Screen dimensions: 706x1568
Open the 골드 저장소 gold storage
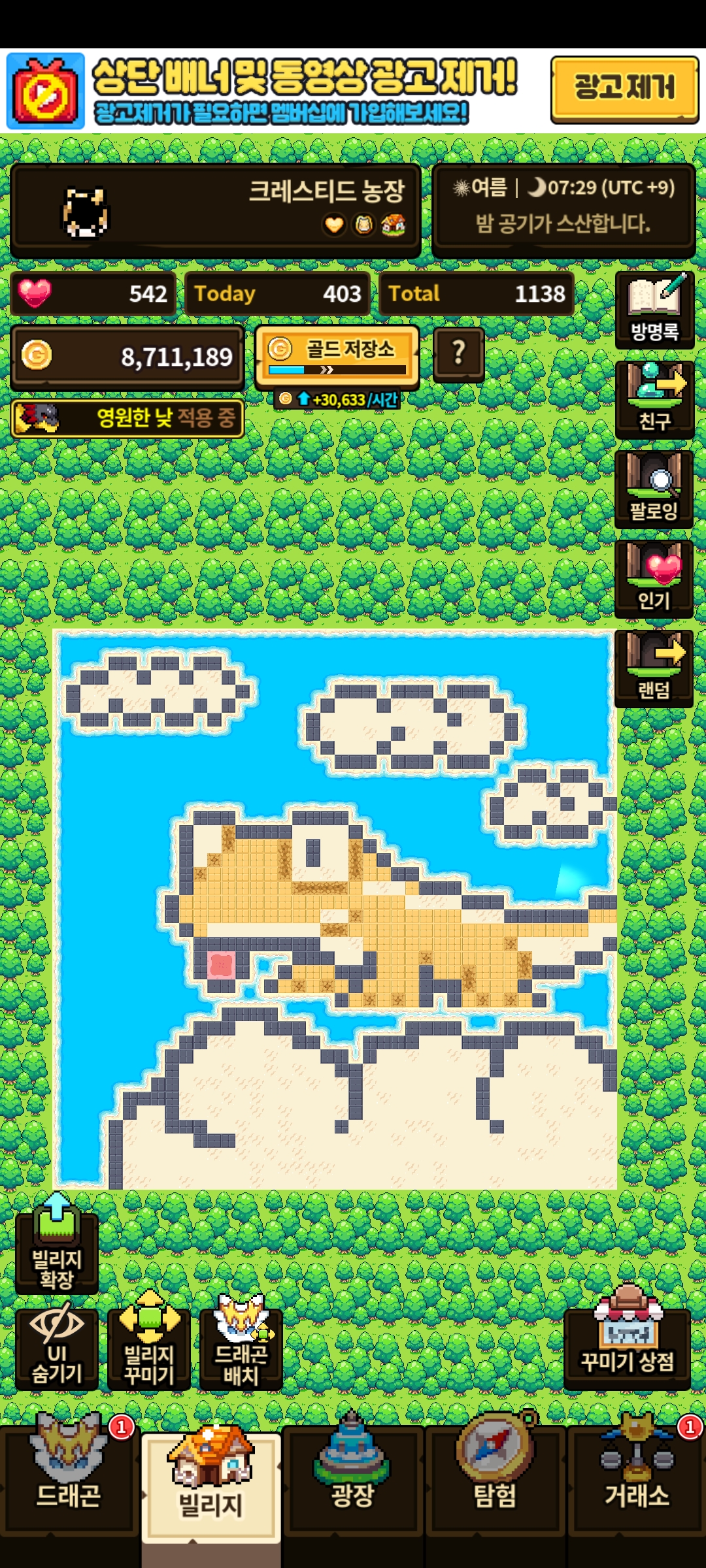point(337,356)
